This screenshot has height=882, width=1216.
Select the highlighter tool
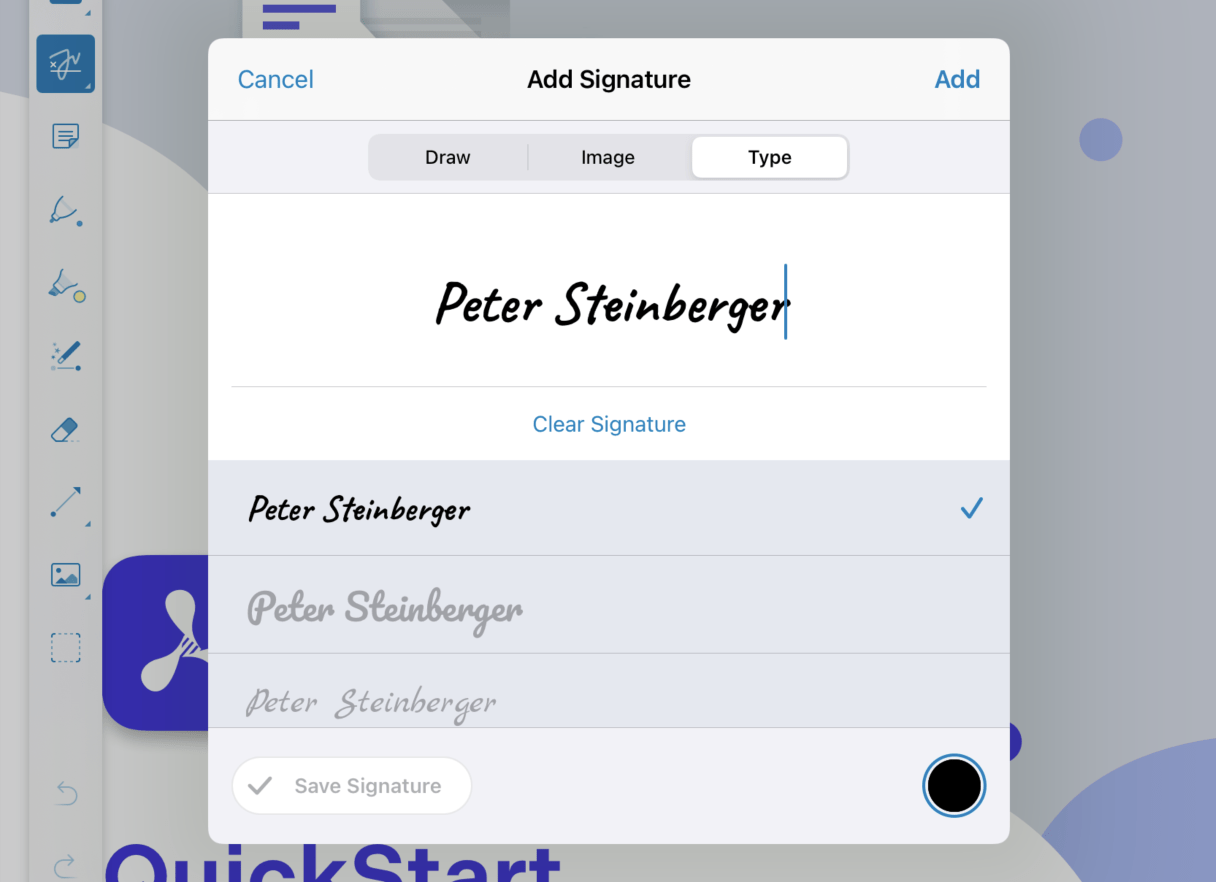[66, 284]
